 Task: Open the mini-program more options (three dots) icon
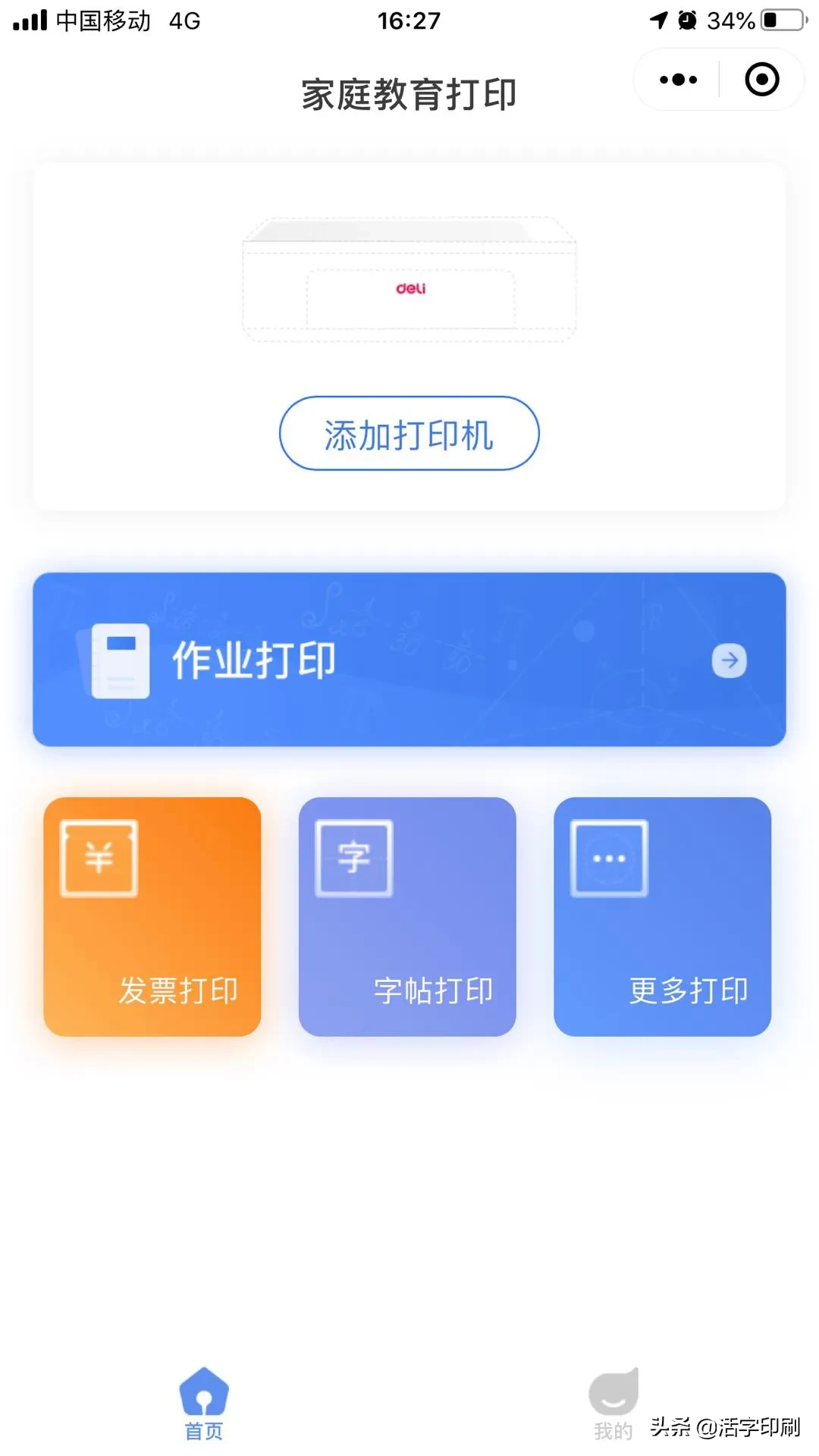pos(676,79)
